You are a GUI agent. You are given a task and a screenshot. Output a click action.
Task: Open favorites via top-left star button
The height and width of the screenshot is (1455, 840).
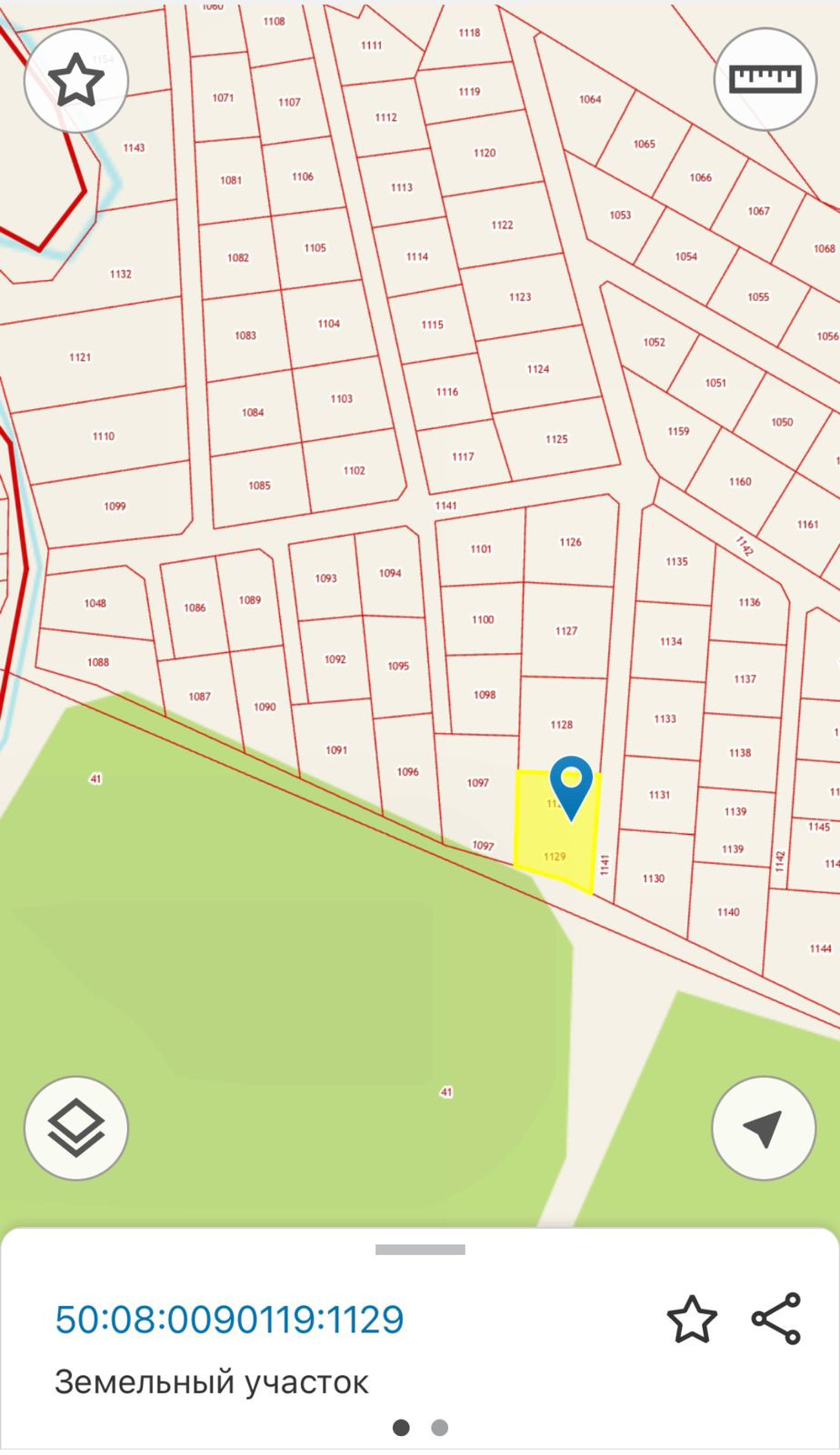pos(75,80)
